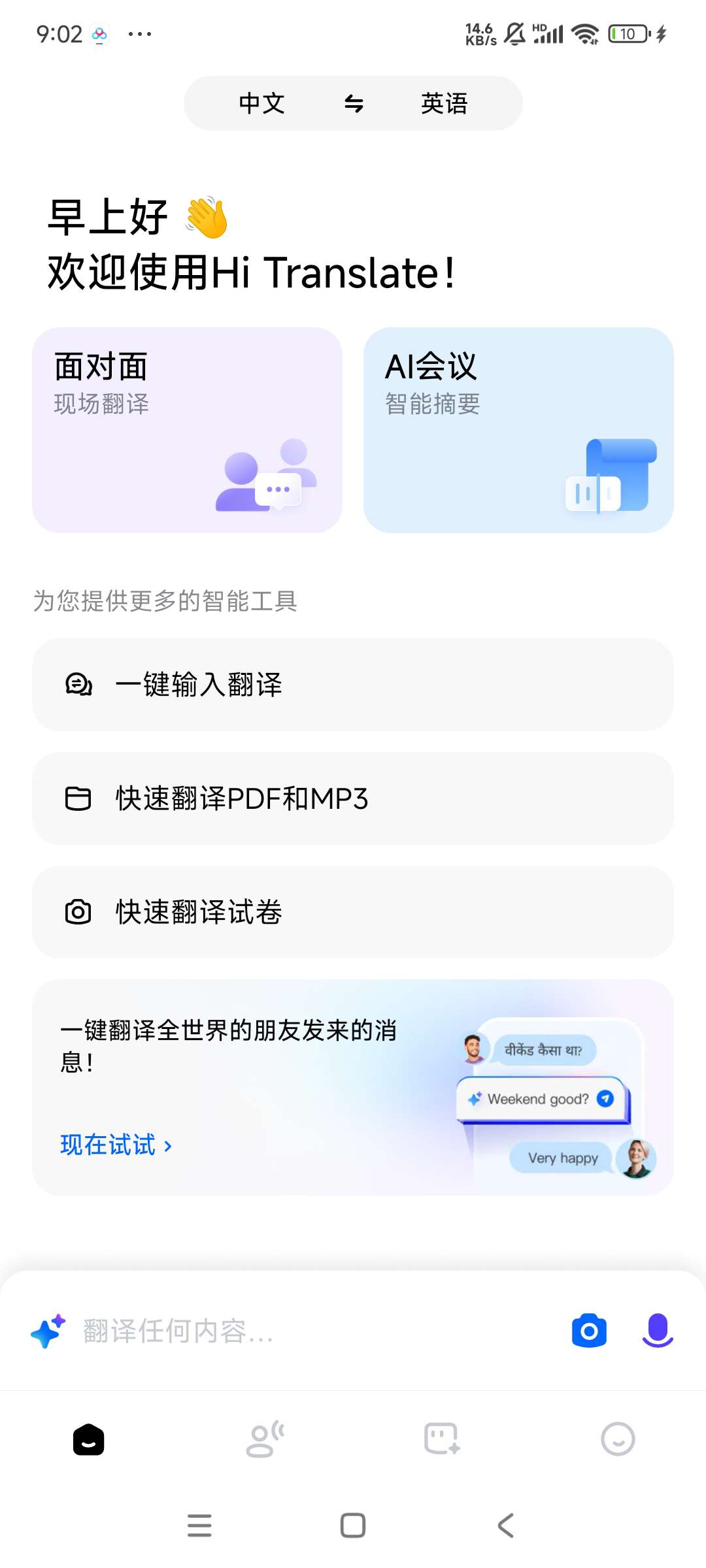Open the AI会议 smart summary card
706x1568 pixels.
[x=518, y=430]
